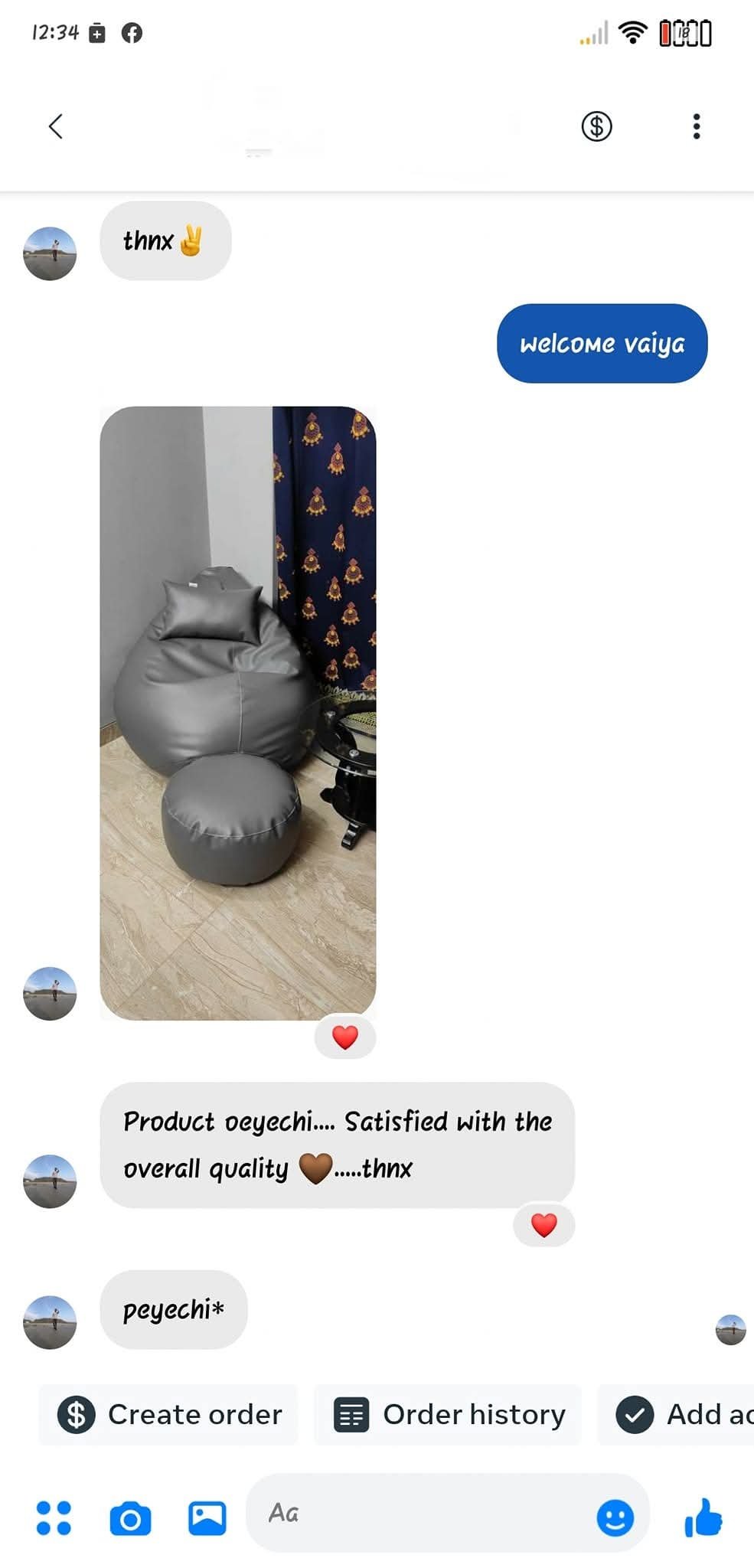Viewport: 754px width, 1568px height.
Task: View heart reaction on the photo
Action: coord(345,1037)
